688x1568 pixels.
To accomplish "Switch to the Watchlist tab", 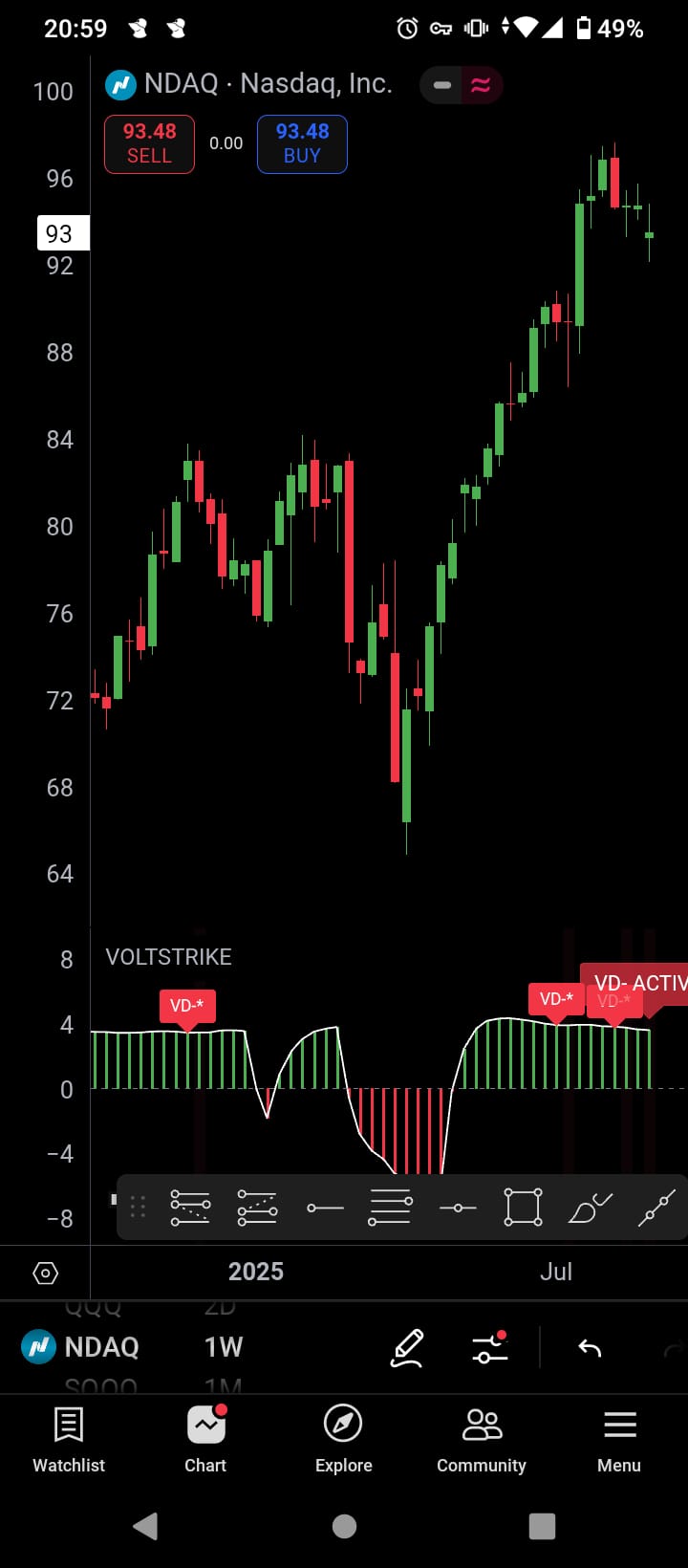I will tap(69, 1440).
